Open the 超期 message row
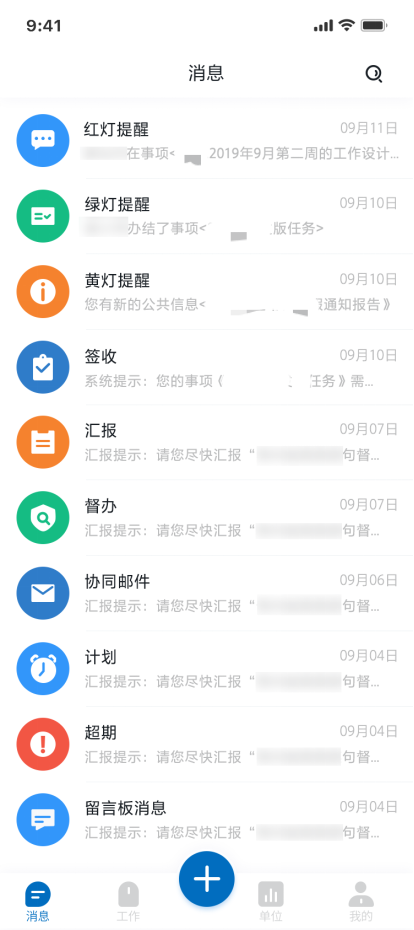The image size is (414, 930). (207, 743)
